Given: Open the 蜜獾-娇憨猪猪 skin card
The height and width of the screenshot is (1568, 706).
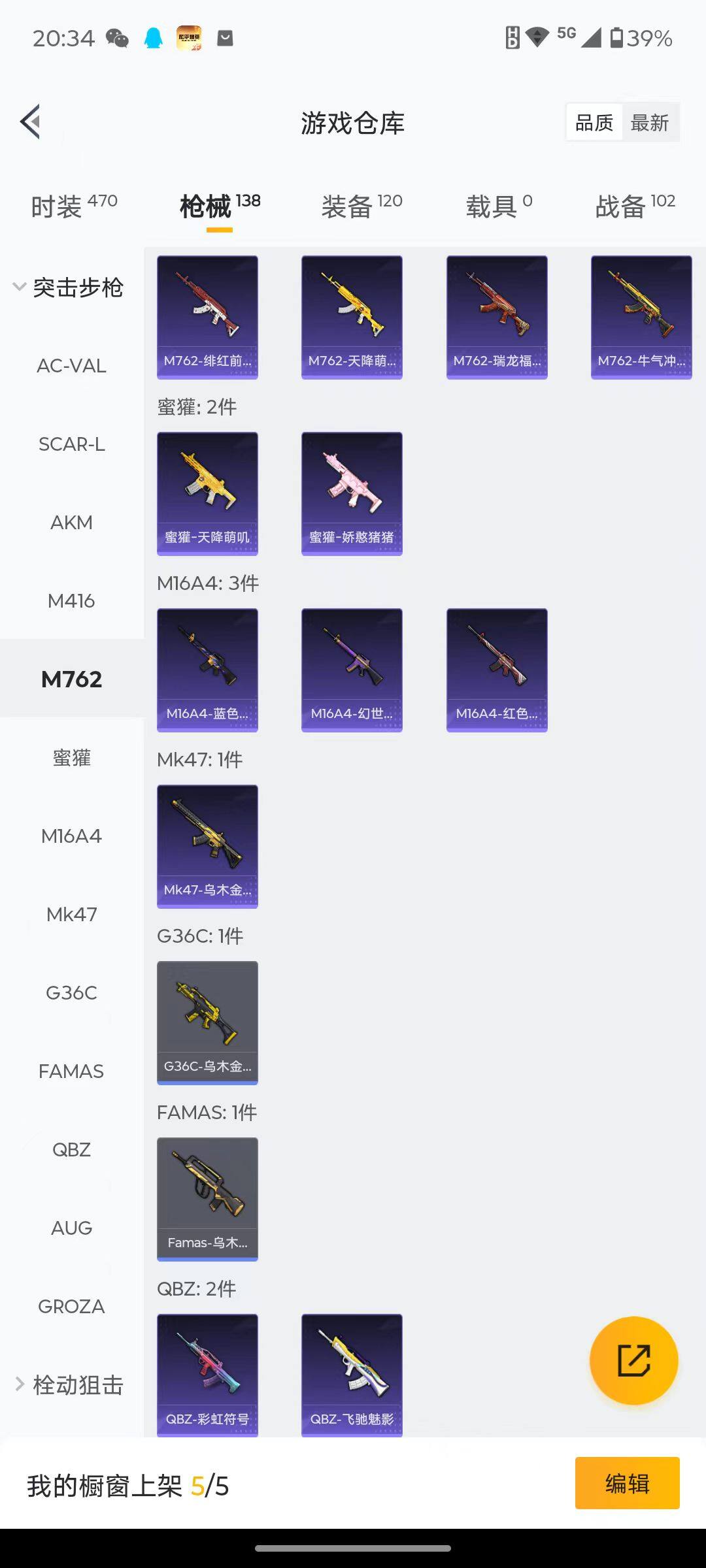Looking at the screenshot, I should [x=352, y=493].
